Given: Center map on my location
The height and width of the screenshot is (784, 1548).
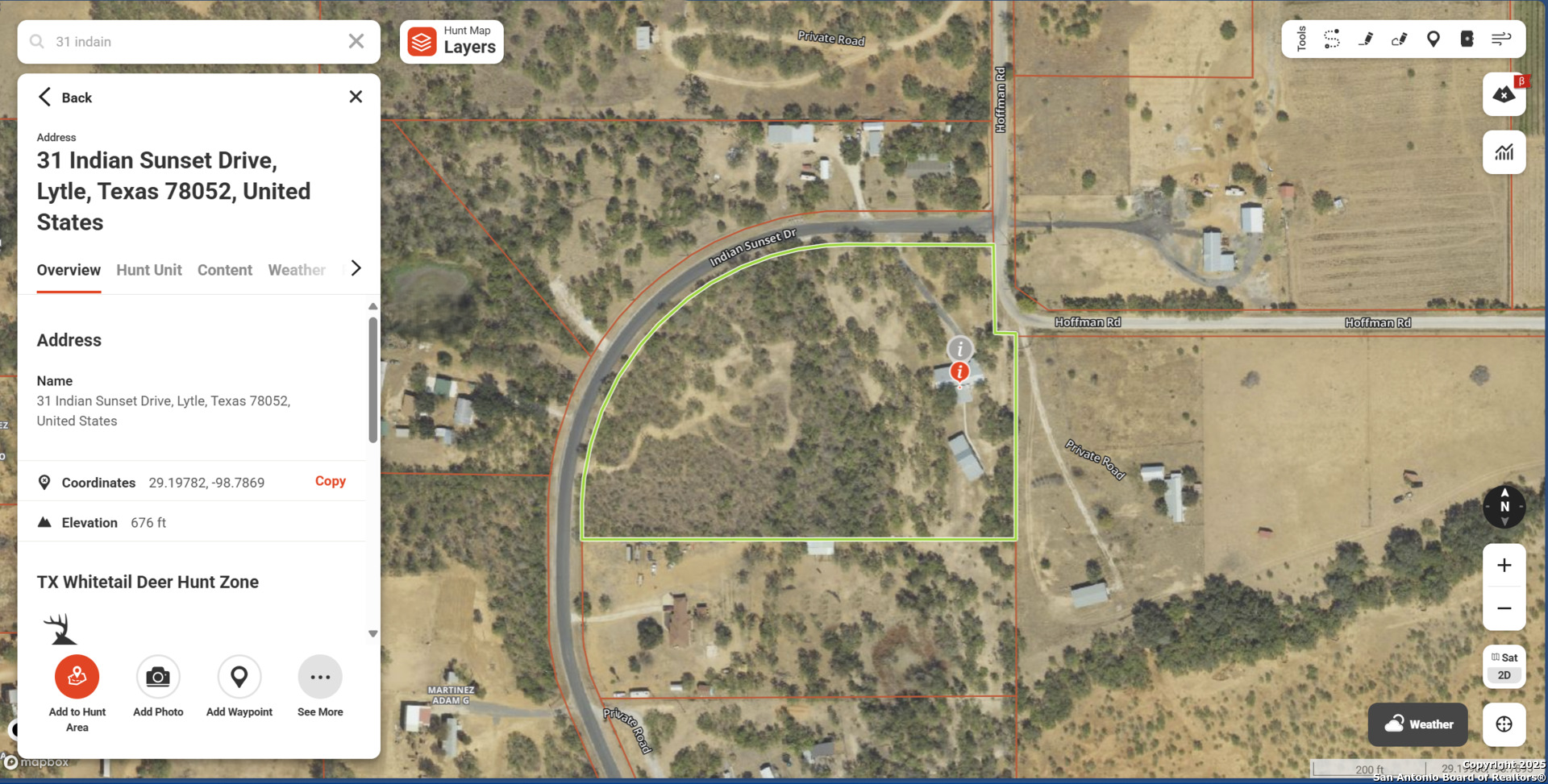Looking at the screenshot, I should point(1504,724).
